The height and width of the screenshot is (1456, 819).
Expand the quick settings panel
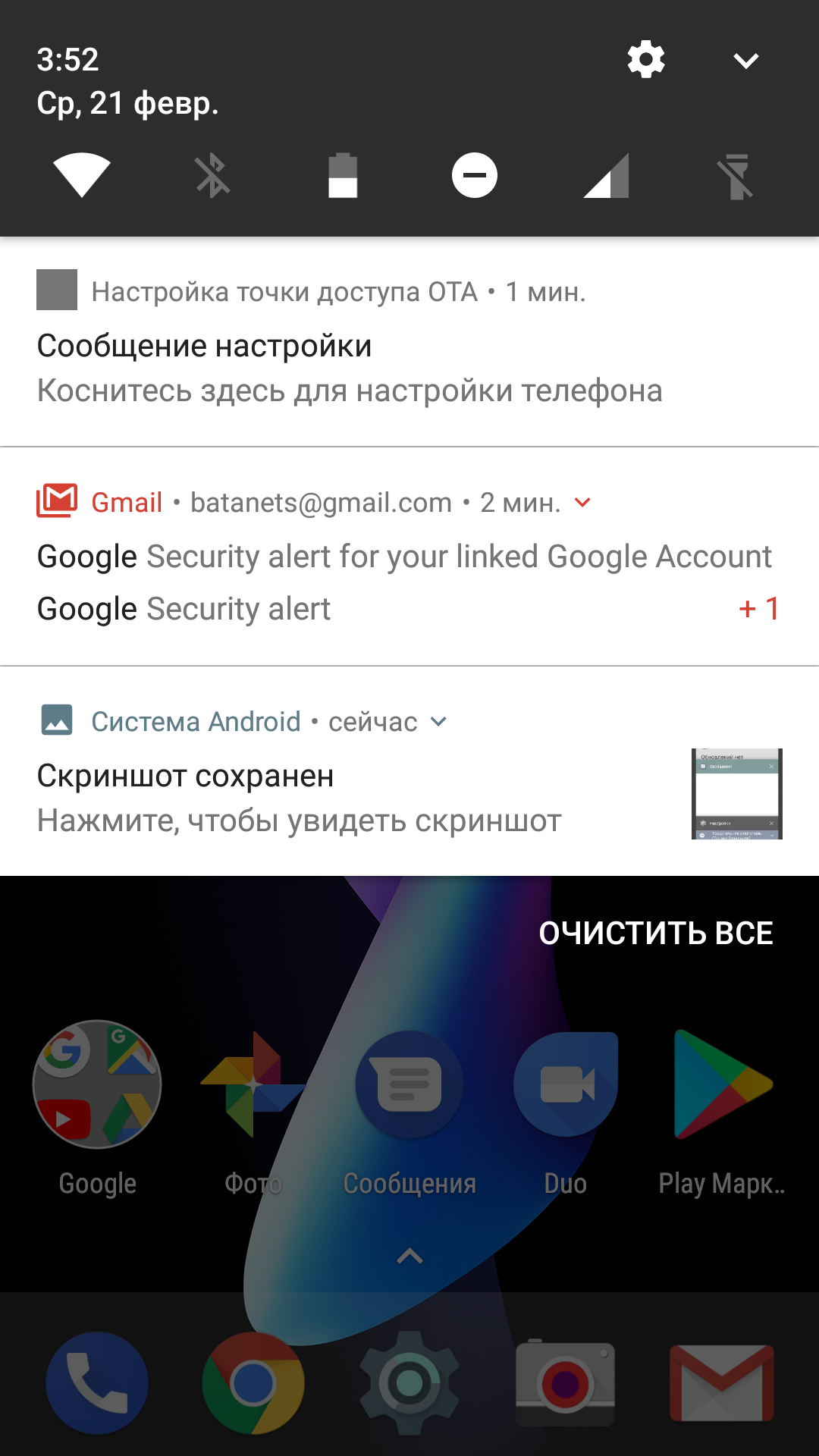point(746,61)
